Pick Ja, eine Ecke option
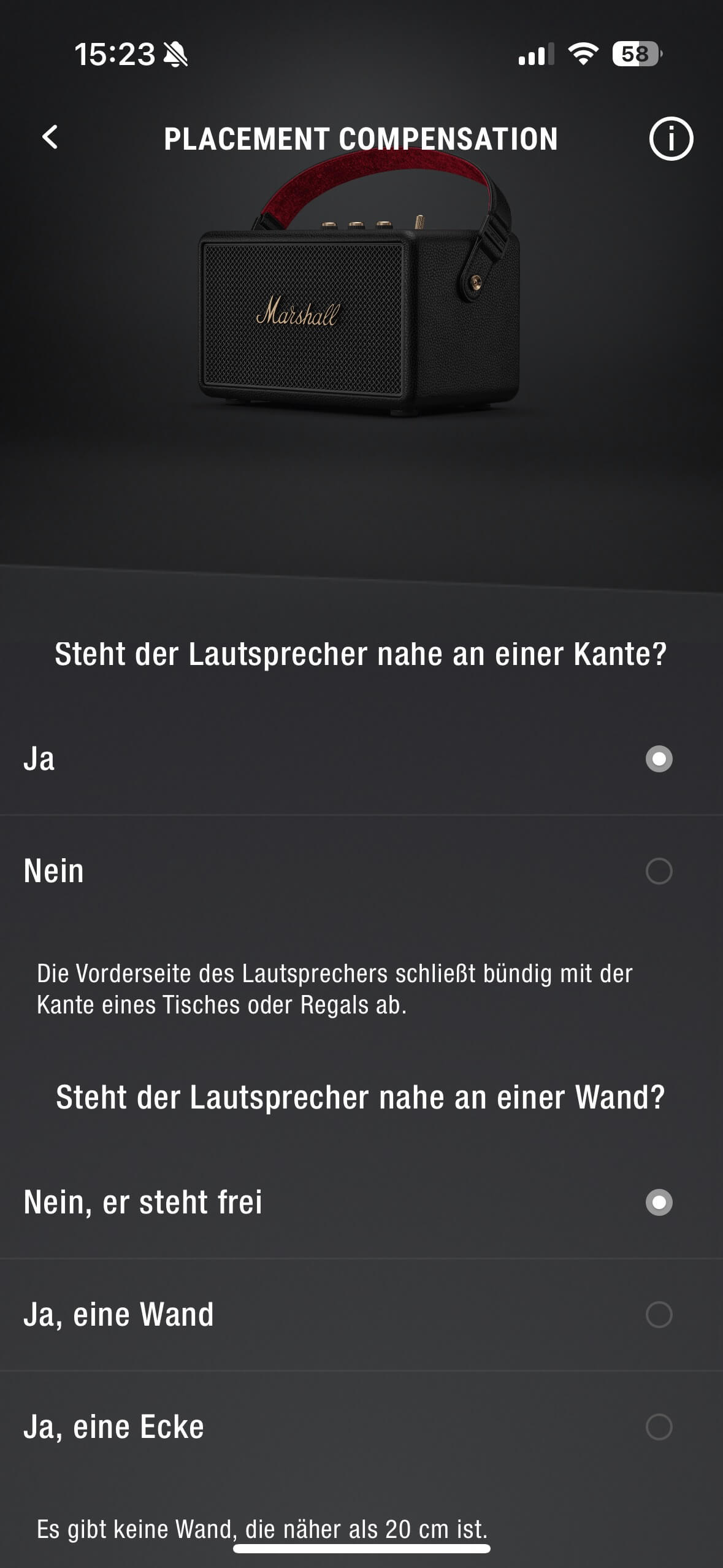 coord(659,1427)
